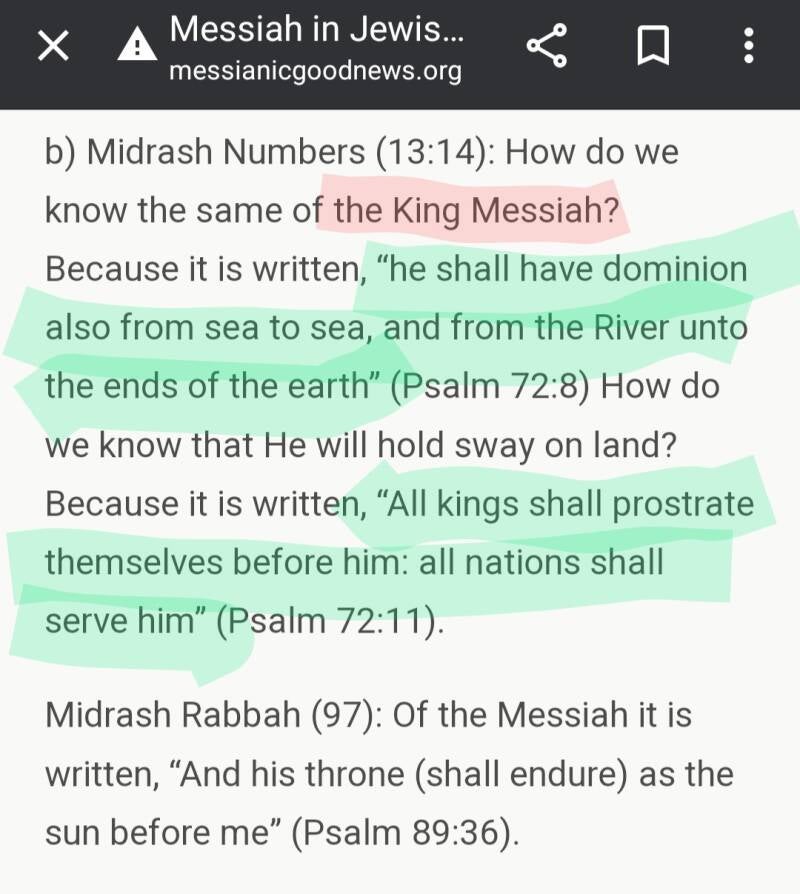Screen dimensions: 800x894
Task: Close the browser tab with X
Action: click(x=53, y=47)
